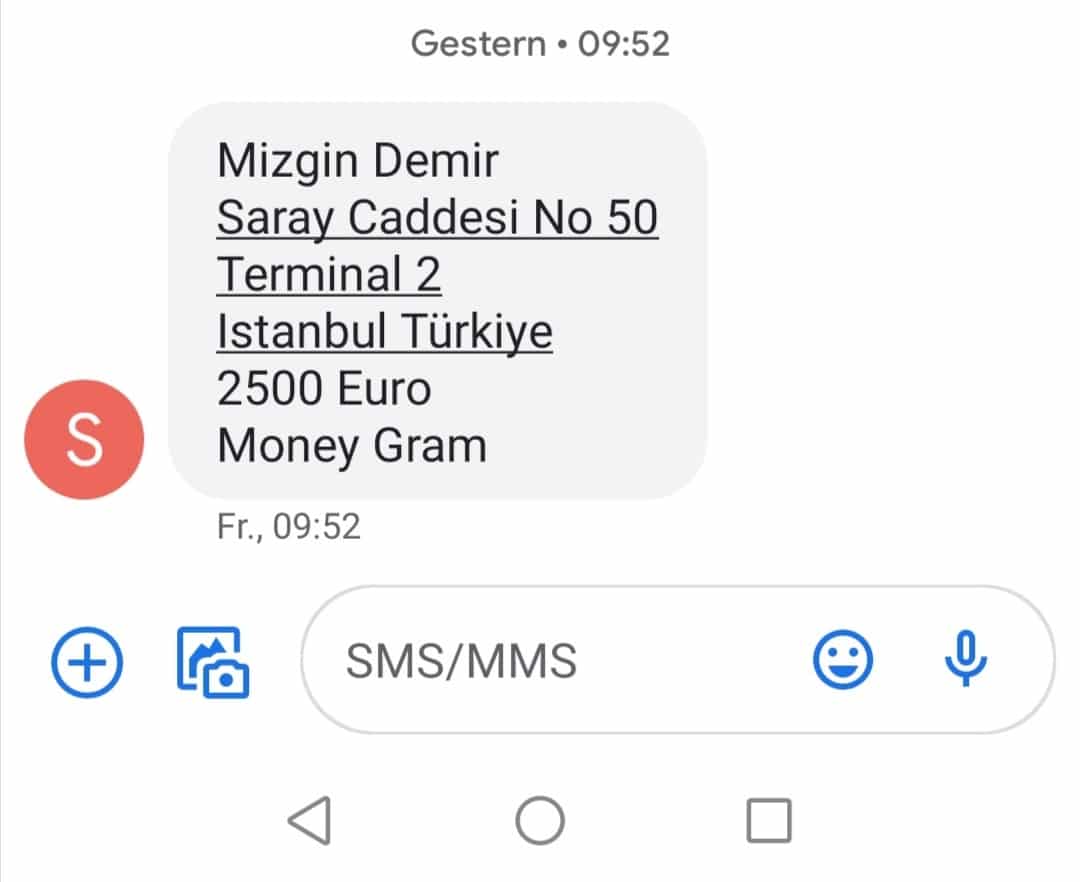The height and width of the screenshot is (882, 1080).
Task: Open the plus attachment menu
Action: (86, 661)
